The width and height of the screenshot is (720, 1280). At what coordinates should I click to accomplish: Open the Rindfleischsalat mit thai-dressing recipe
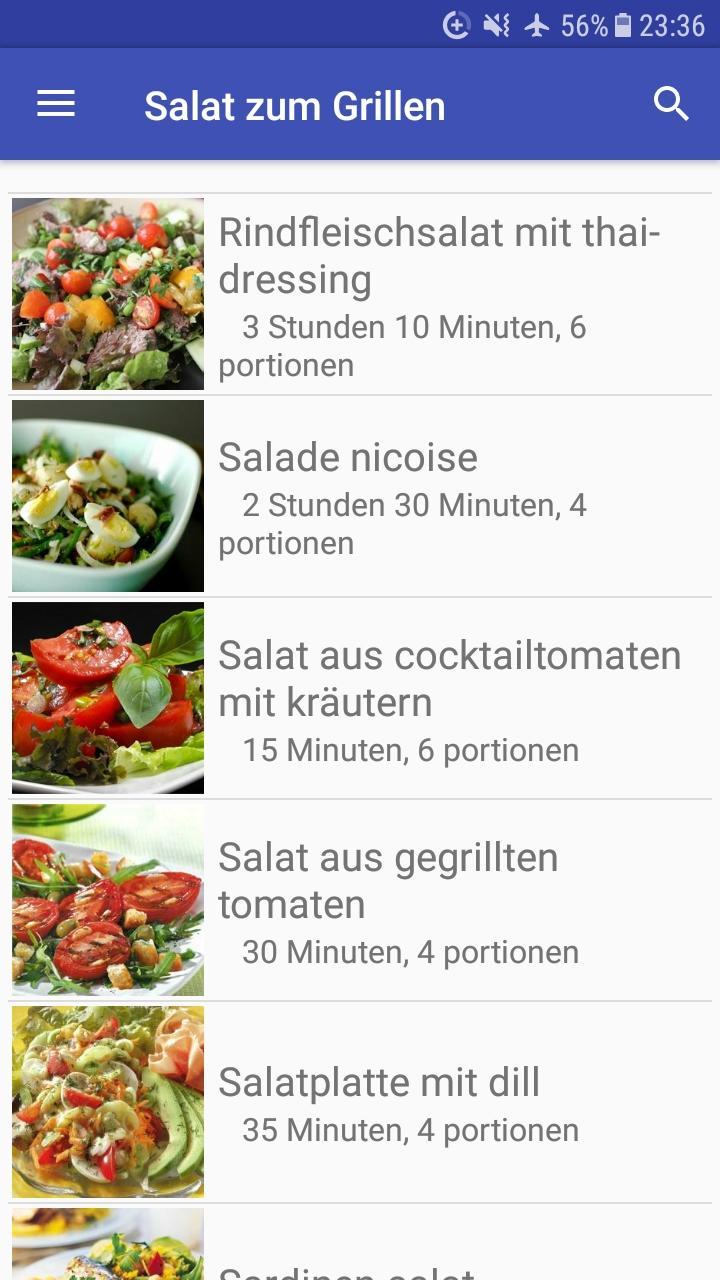click(360, 294)
